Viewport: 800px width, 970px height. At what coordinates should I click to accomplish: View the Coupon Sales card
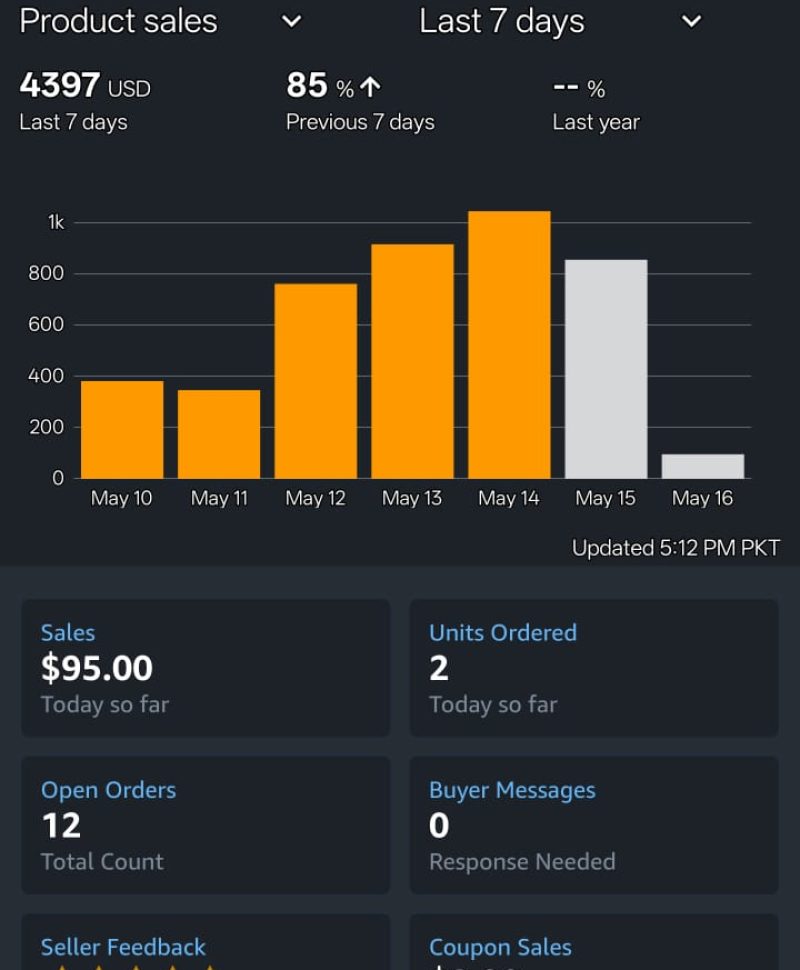(593, 946)
